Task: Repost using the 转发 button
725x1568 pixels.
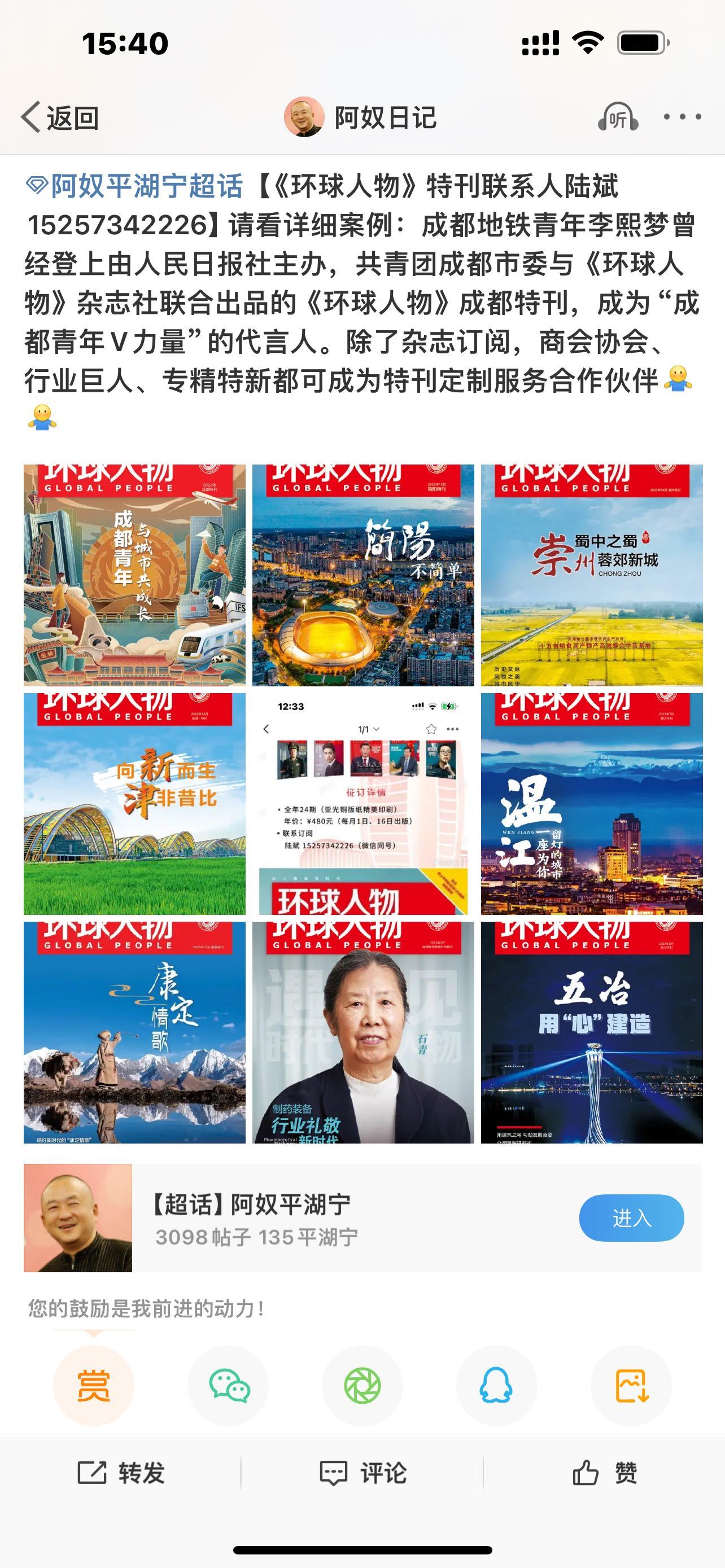Action: point(121,1473)
